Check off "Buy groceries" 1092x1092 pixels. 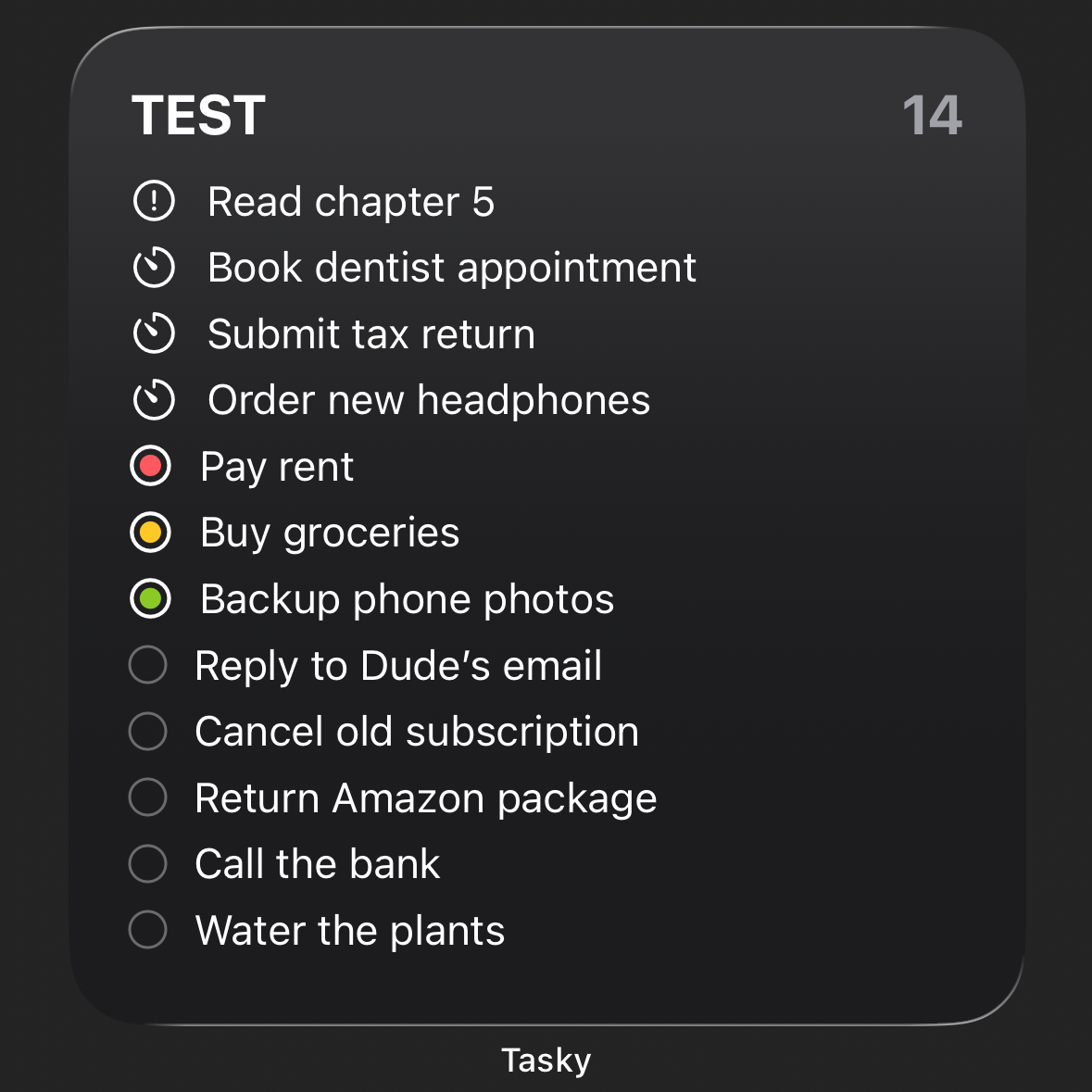[151, 533]
